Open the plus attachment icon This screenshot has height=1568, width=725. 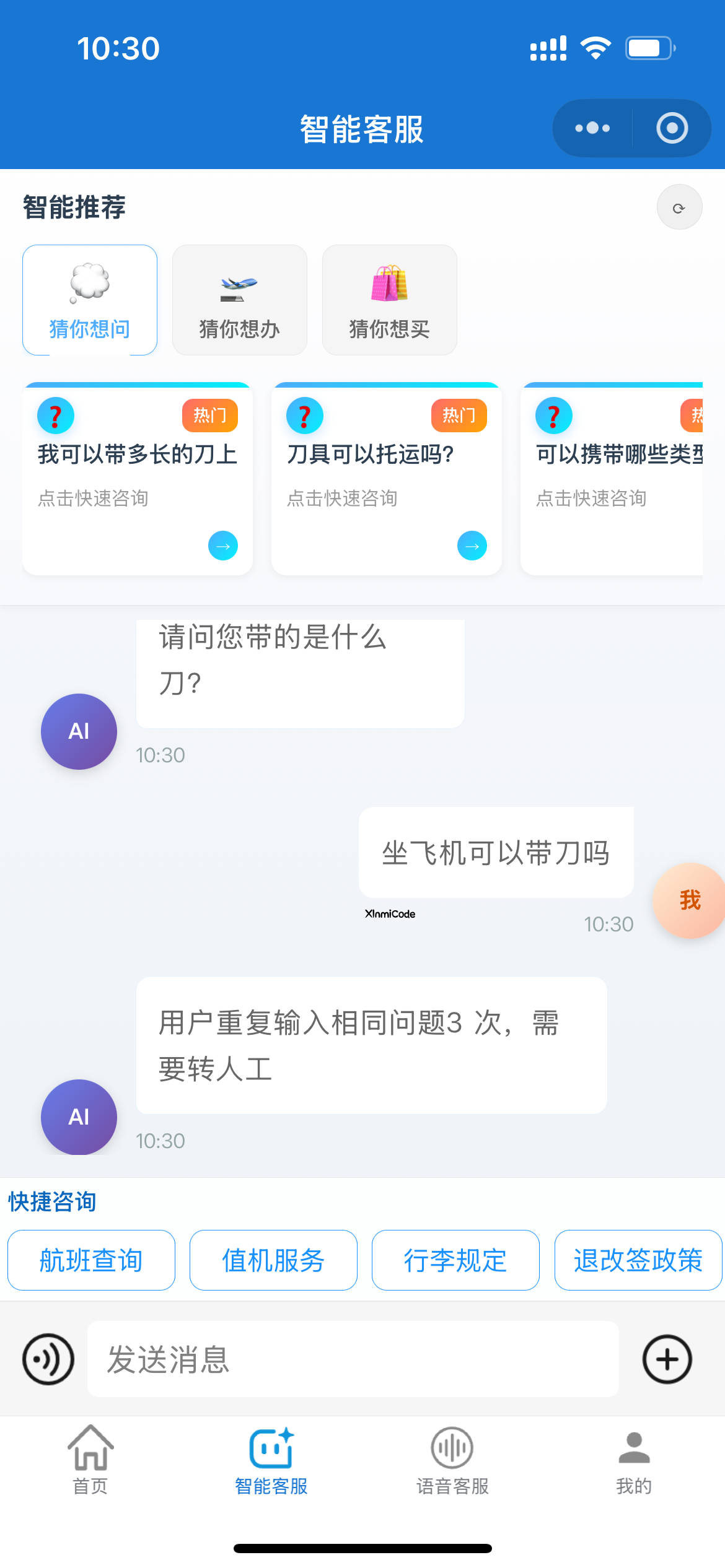coord(667,1360)
